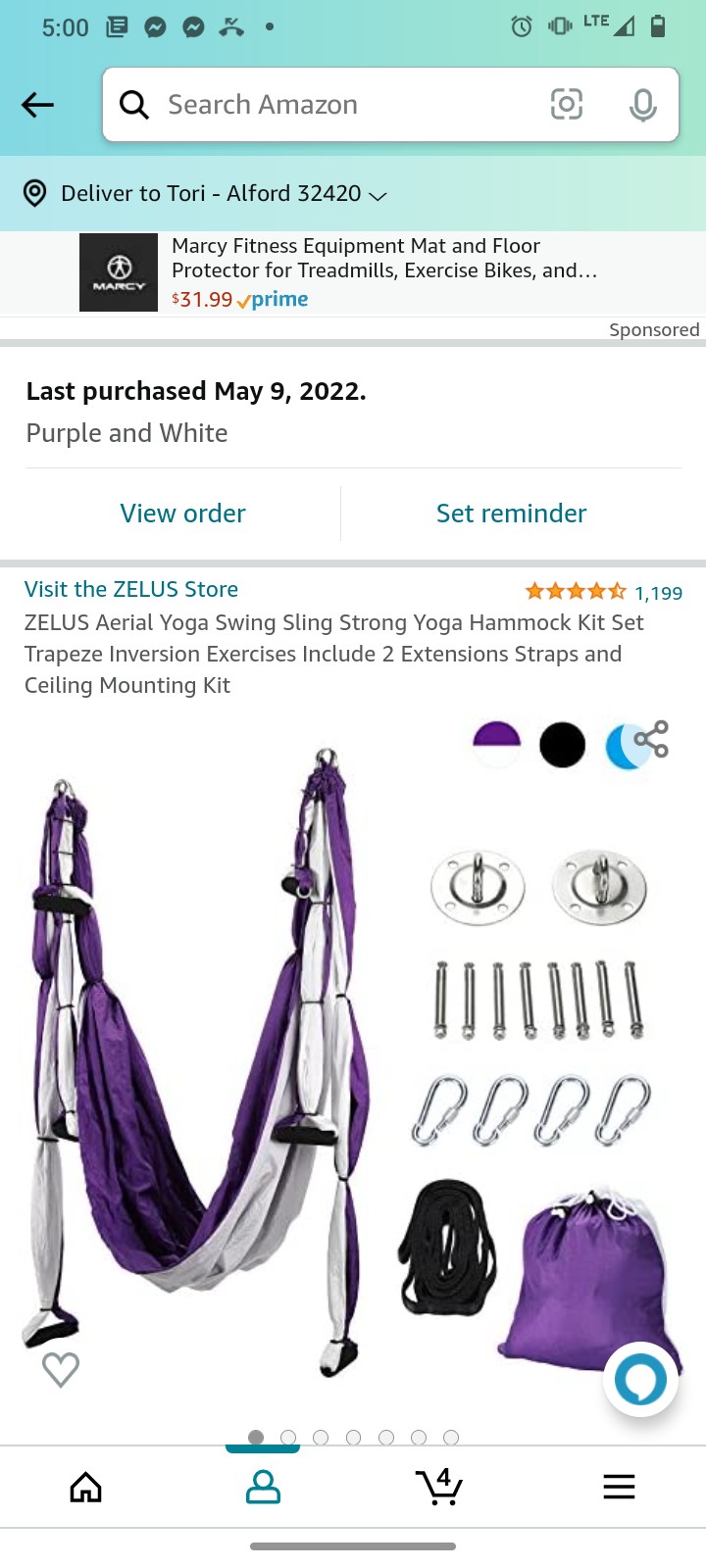The height and width of the screenshot is (1568, 706).
Task: Select the black color swatch
Action: pyautogui.click(x=562, y=746)
